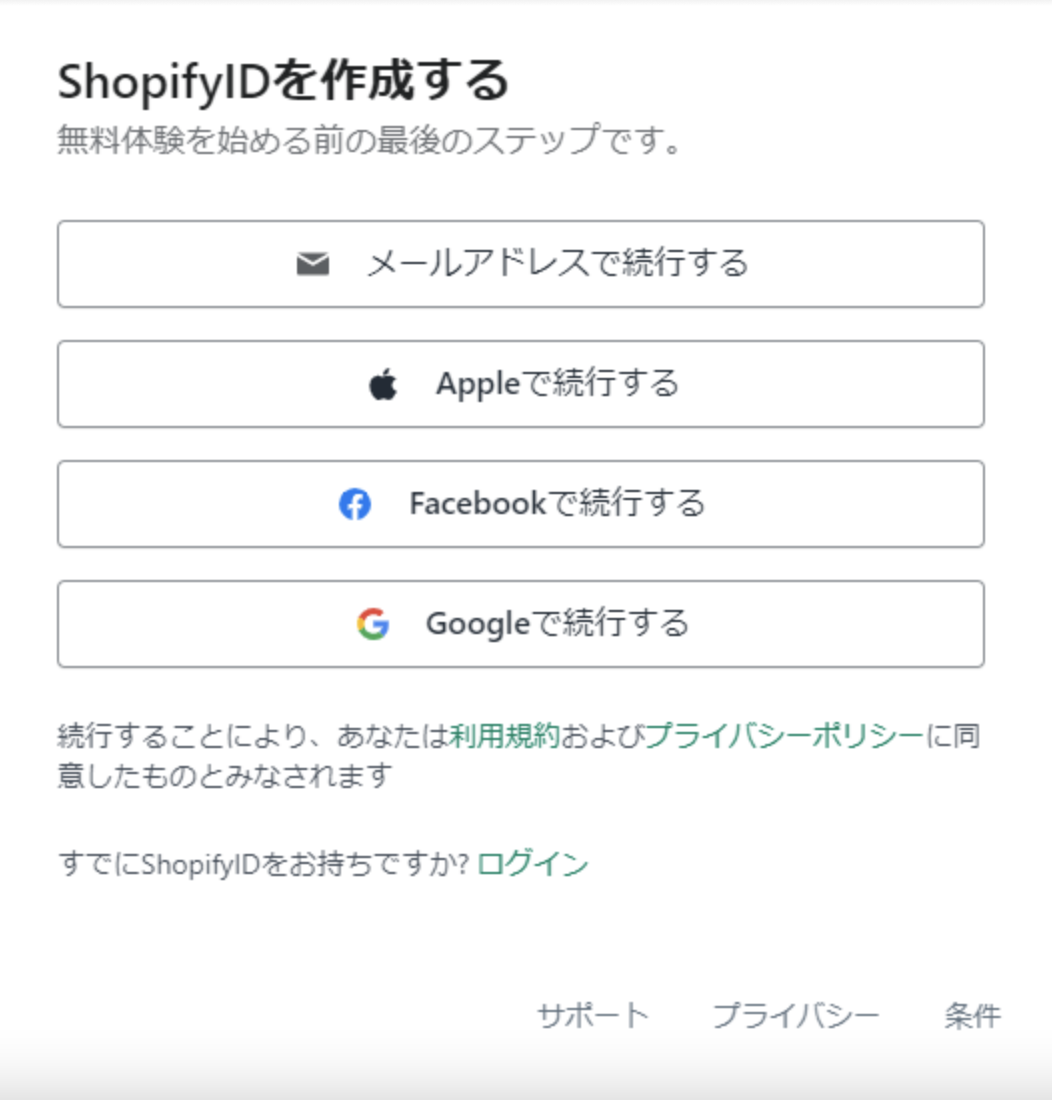Open サポート in the footer
Screen dimensions: 1052x1100
coord(593,1016)
